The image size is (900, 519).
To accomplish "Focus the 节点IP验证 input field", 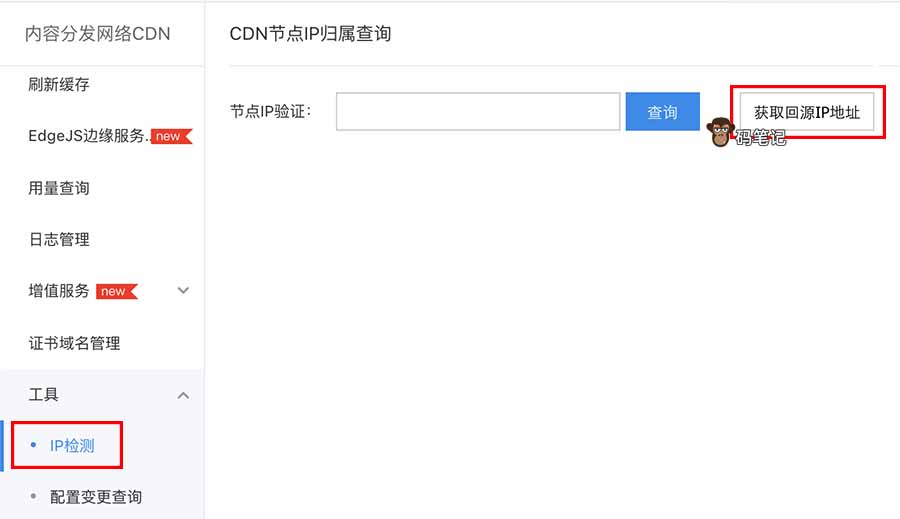I will coord(478,112).
